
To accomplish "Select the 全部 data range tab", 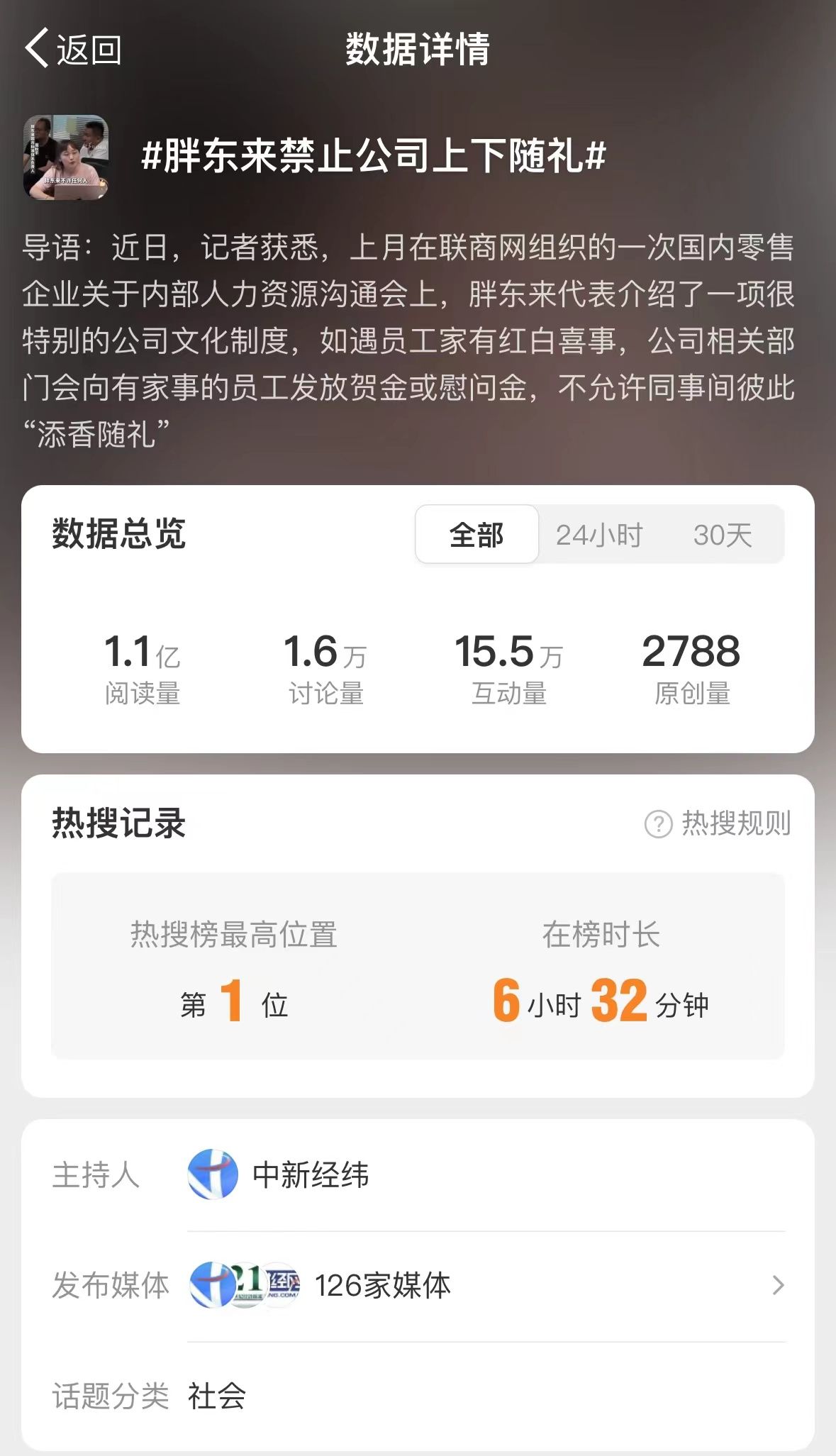I will (x=474, y=535).
